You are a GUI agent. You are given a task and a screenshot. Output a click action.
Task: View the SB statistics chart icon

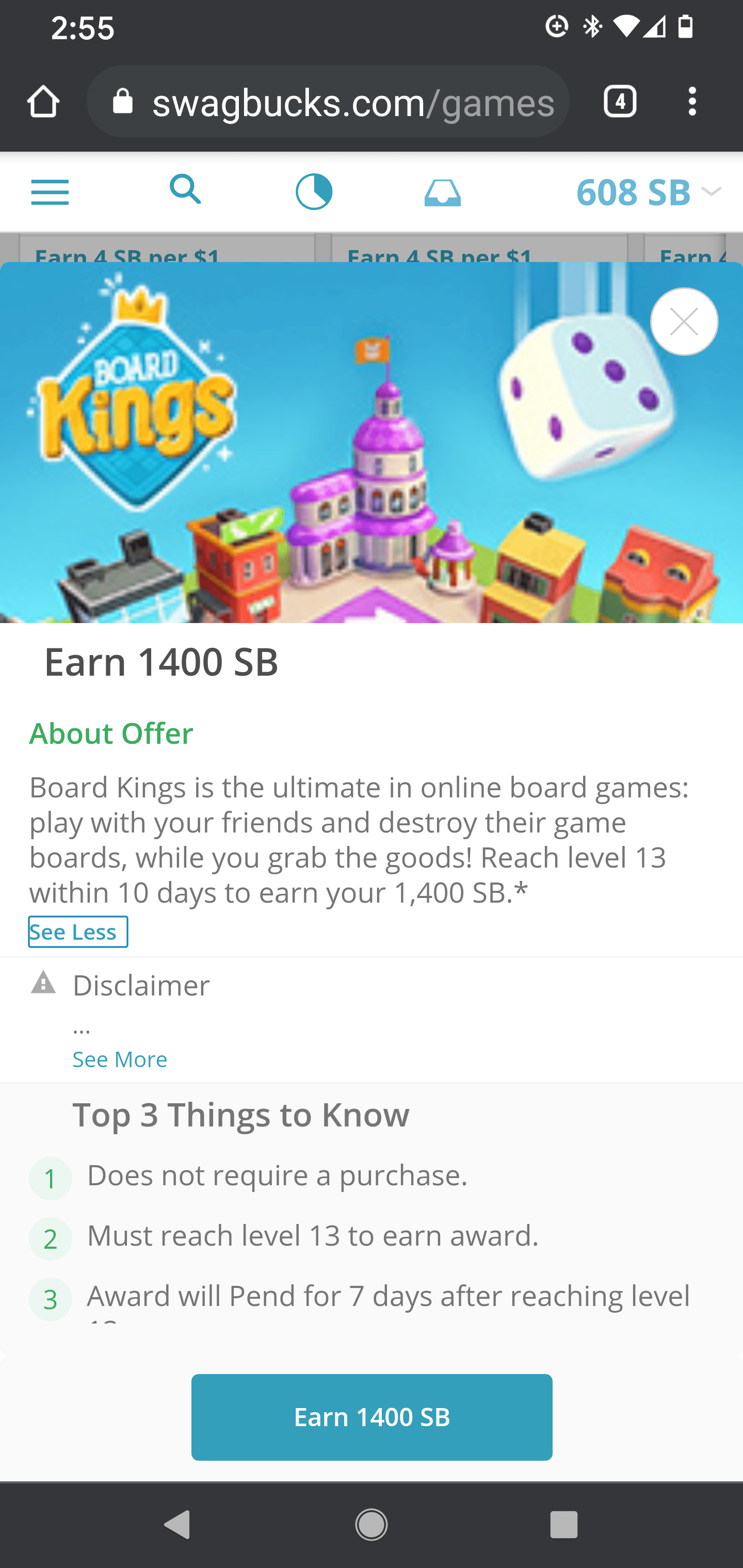coord(314,190)
